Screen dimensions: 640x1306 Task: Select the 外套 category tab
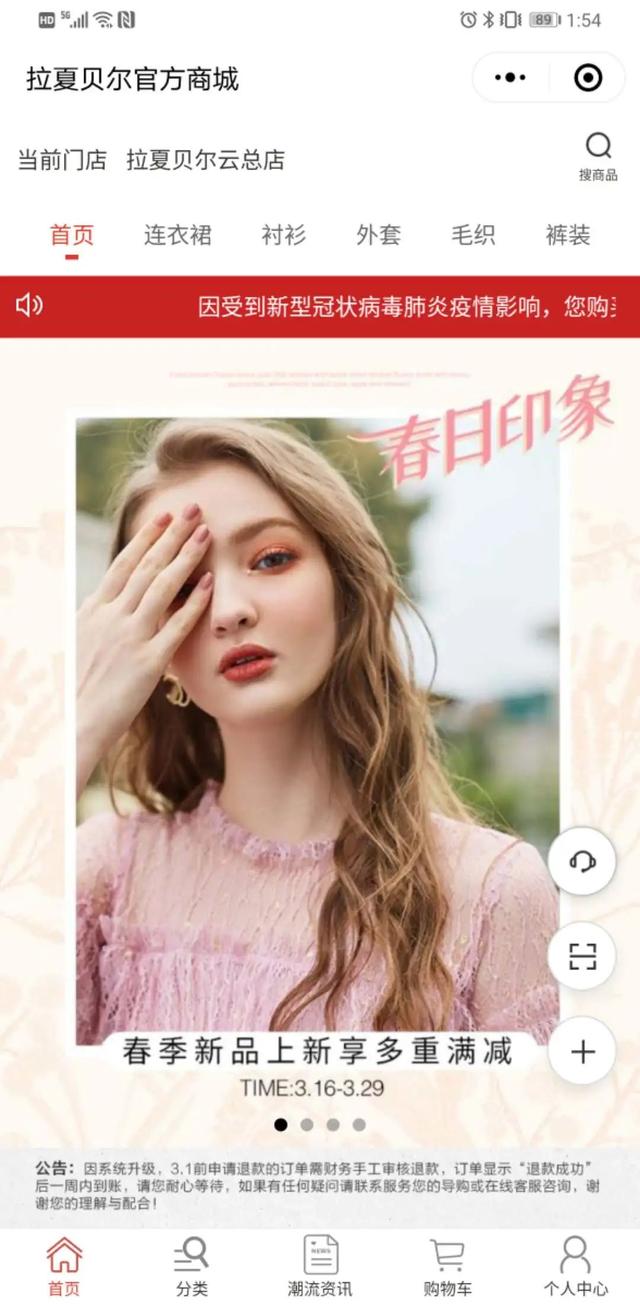pos(378,235)
